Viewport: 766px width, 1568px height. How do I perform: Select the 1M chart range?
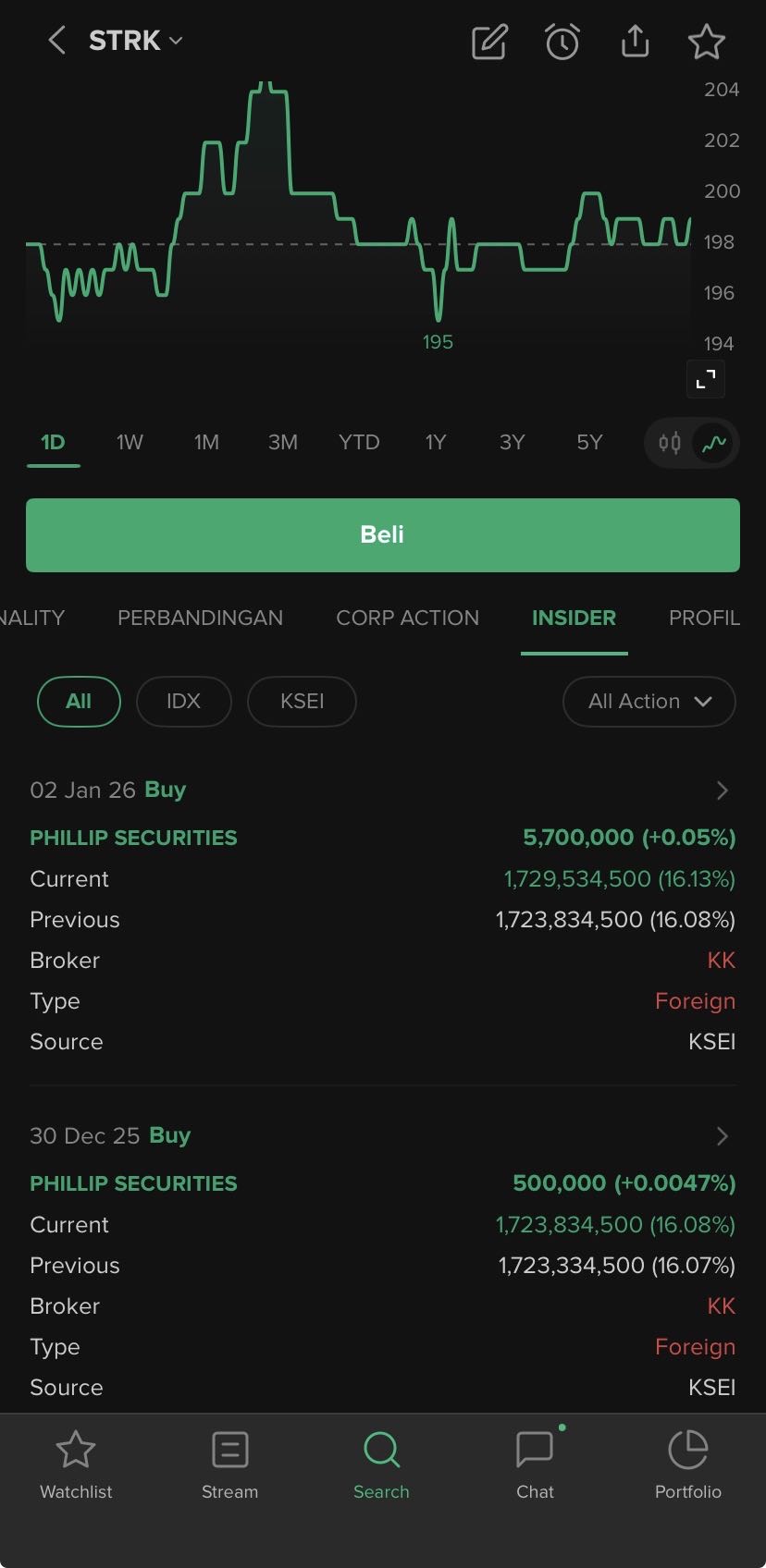click(206, 442)
